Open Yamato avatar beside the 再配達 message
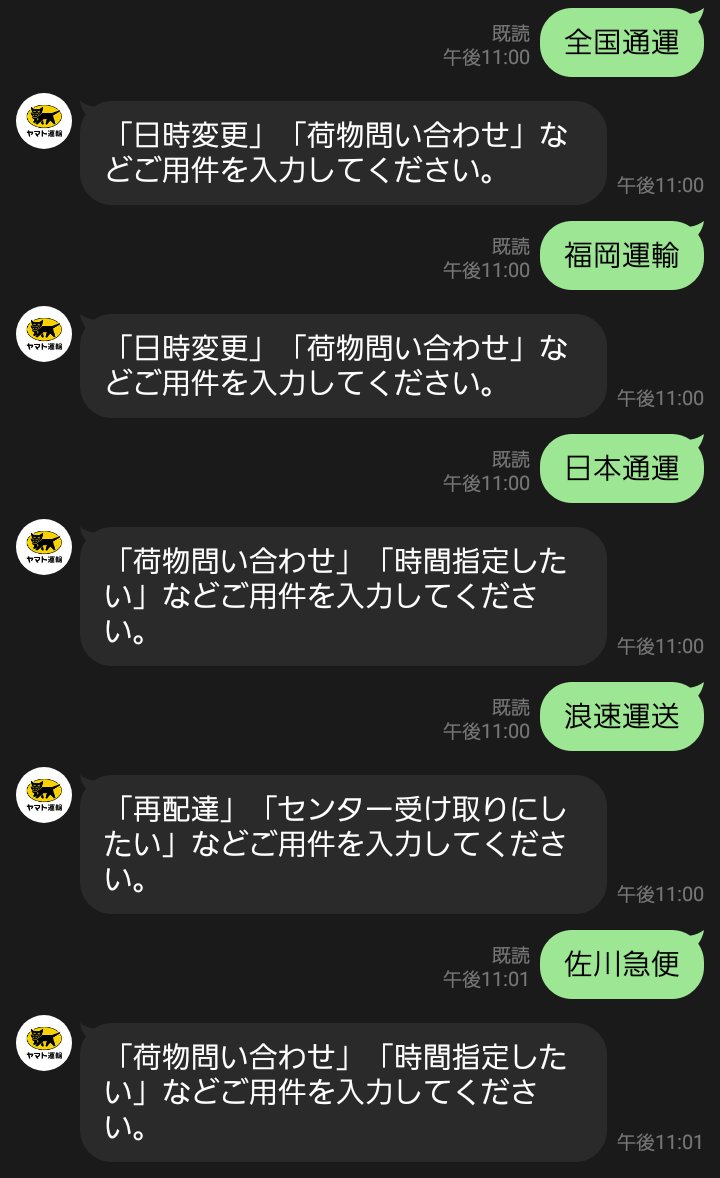The width and height of the screenshot is (720, 1178). click(x=44, y=795)
